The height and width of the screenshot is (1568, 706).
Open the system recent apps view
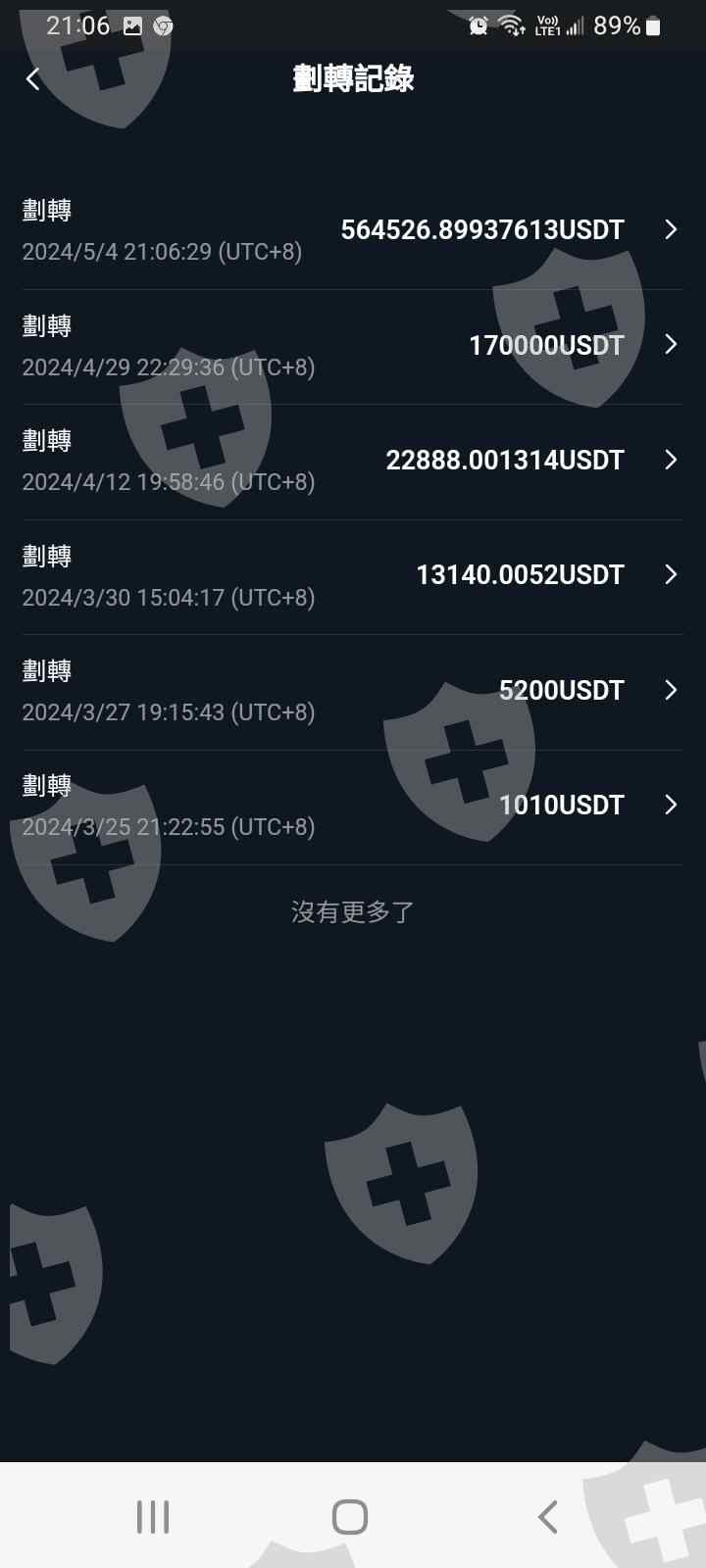(x=153, y=1516)
